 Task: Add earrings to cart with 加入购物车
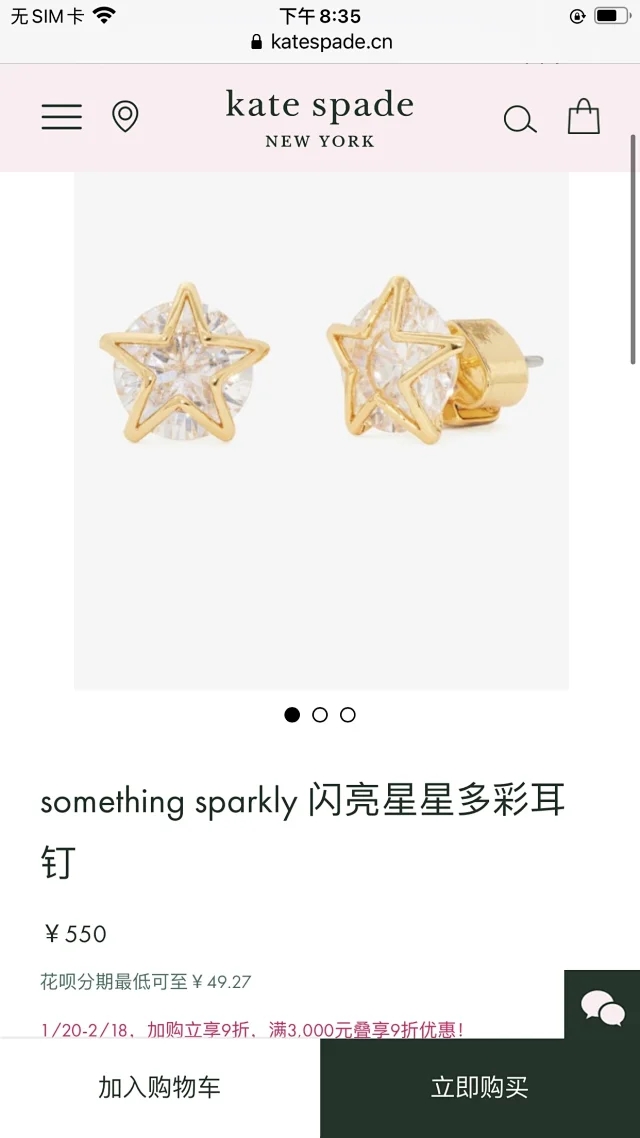point(159,1088)
